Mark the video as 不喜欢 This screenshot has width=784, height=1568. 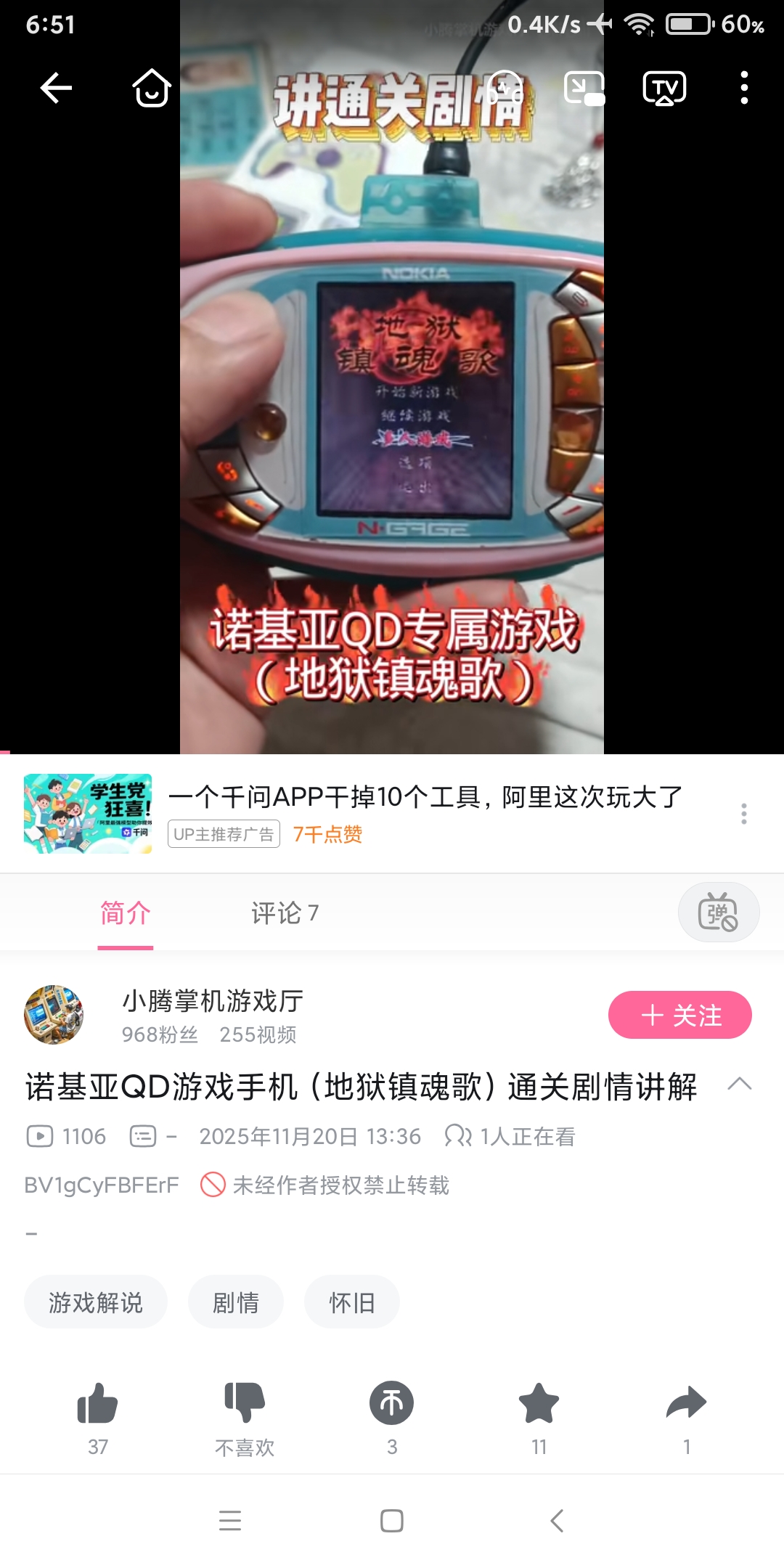[245, 1404]
